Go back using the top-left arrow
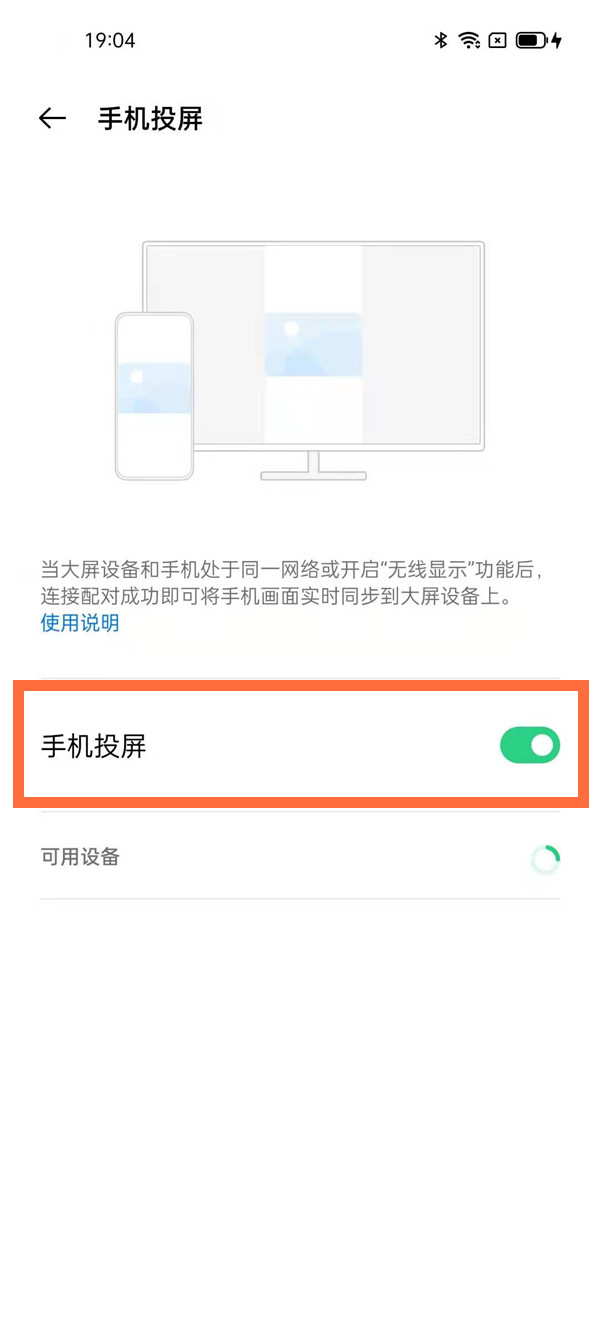 52,119
